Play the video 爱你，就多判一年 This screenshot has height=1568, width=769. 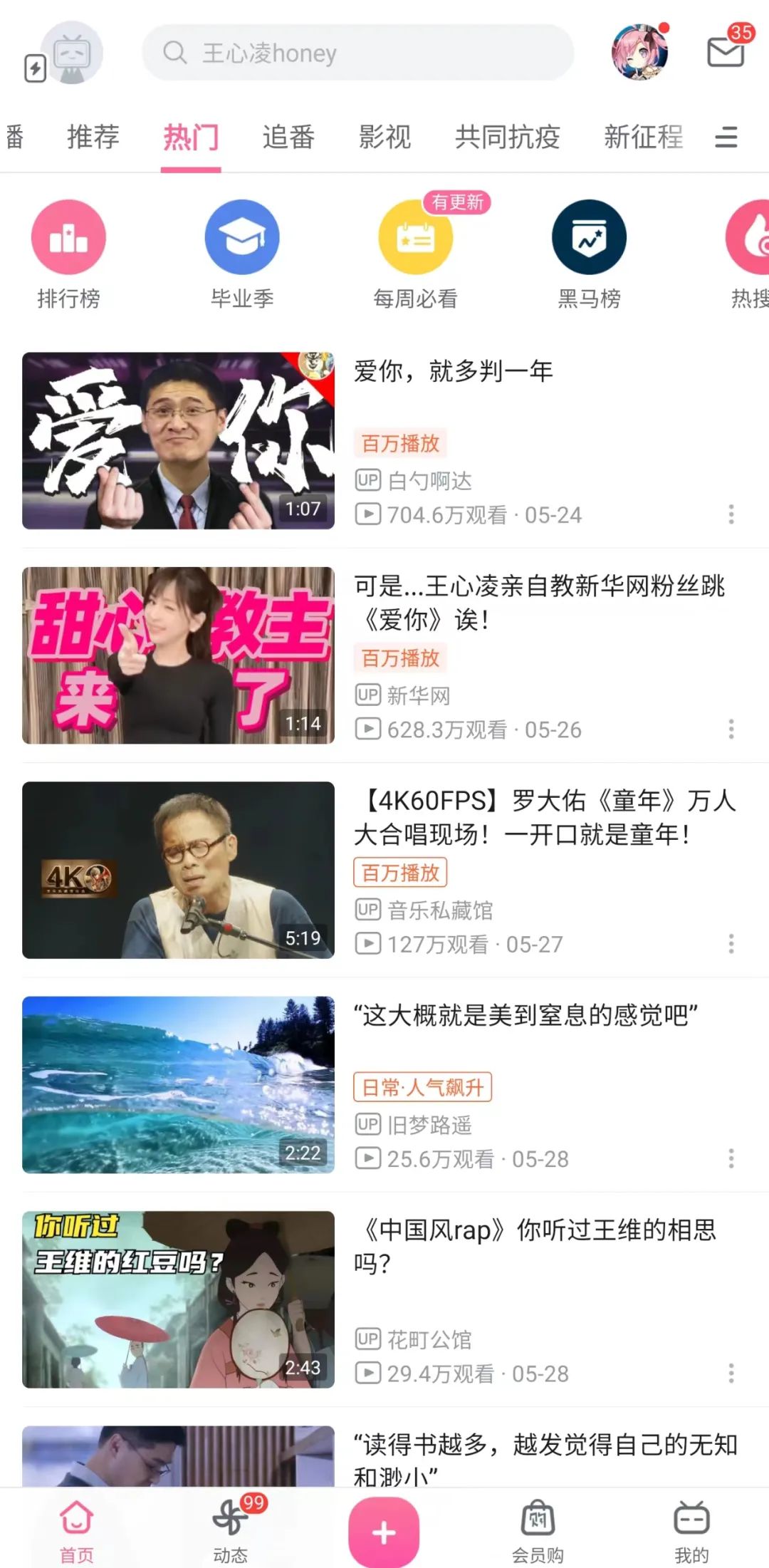(178, 441)
